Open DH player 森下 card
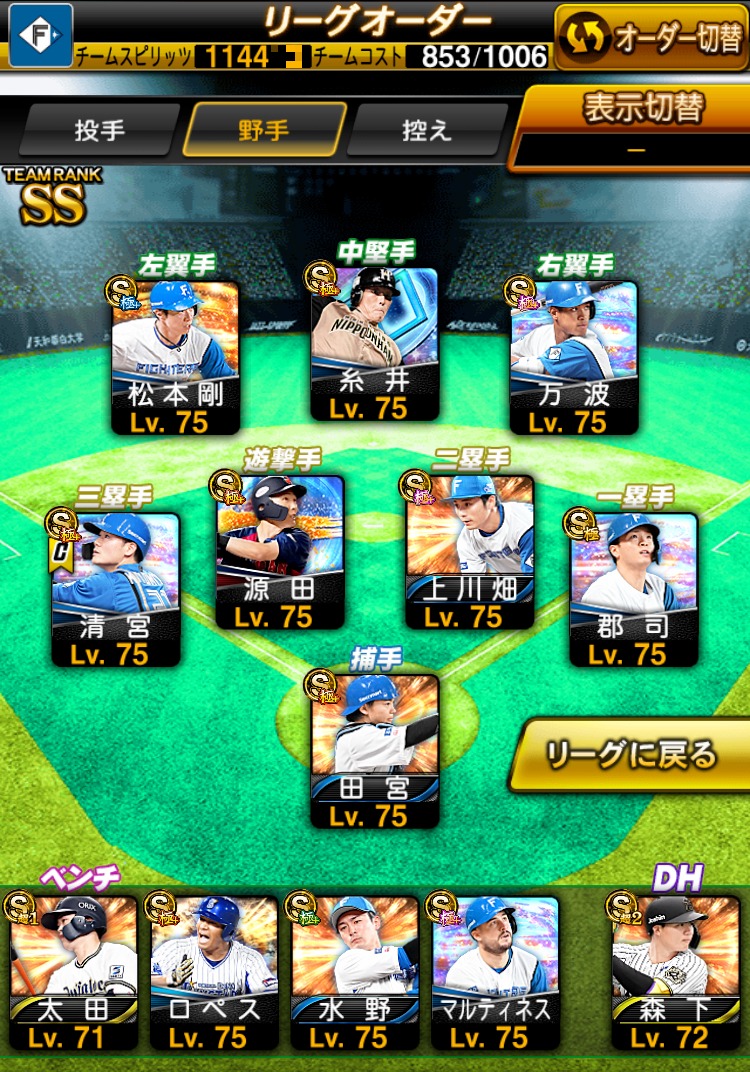The image size is (750, 1072). [x=675, y=972]
